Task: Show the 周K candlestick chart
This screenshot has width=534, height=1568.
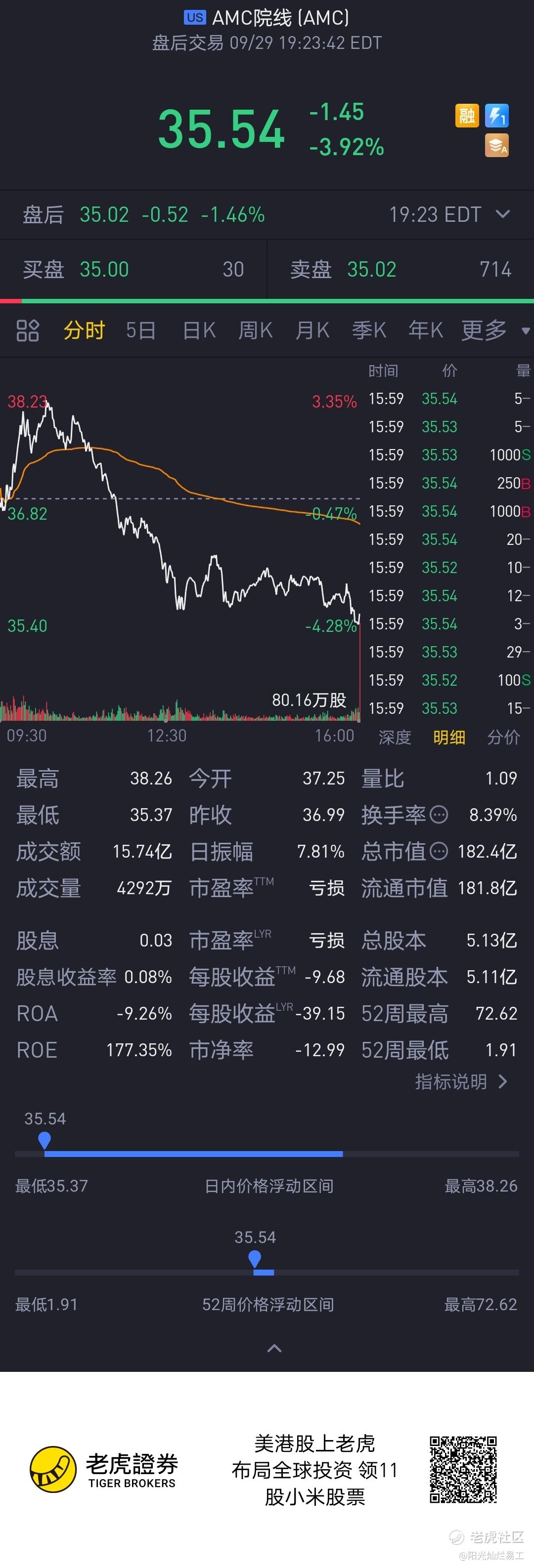Action: (255, 330)
